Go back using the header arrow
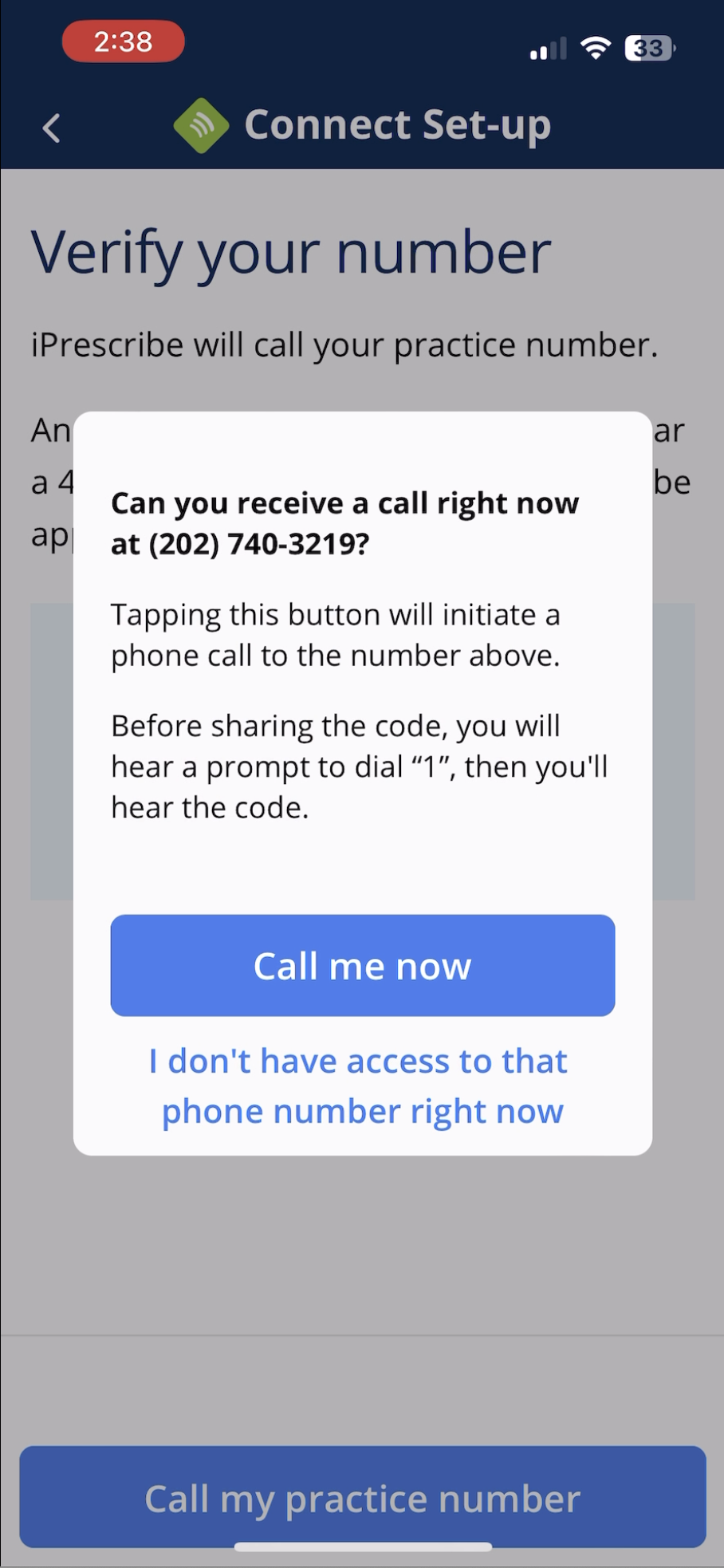This screenshot has height=1568, width=724. coord(52,128)
